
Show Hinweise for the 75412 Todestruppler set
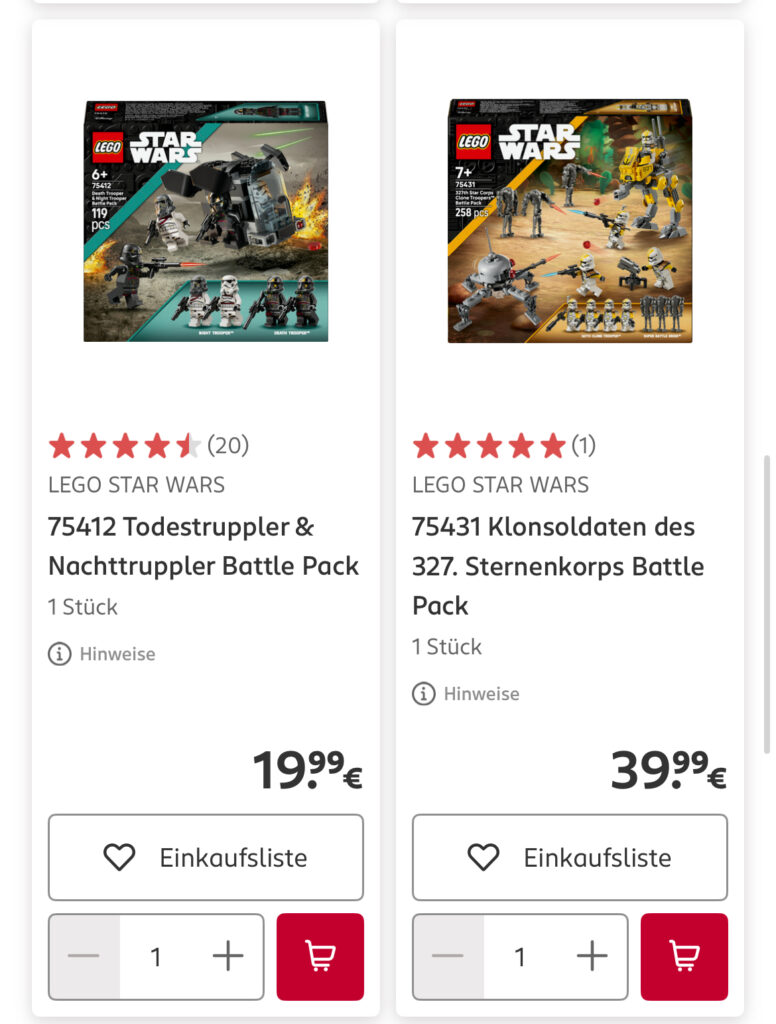pyautogui.click(x=103, y=654)
